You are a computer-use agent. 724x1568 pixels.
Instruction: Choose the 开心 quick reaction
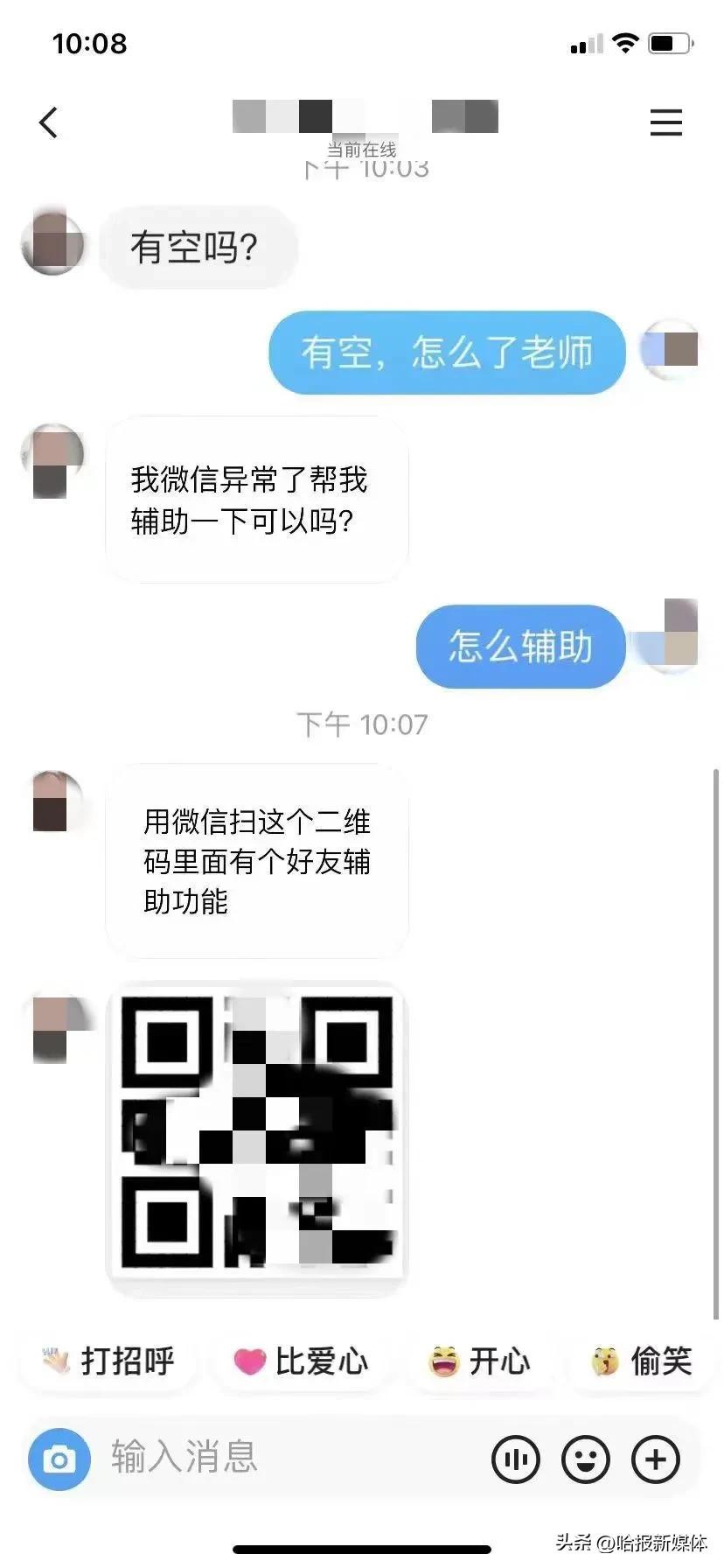pos(480,1361)
